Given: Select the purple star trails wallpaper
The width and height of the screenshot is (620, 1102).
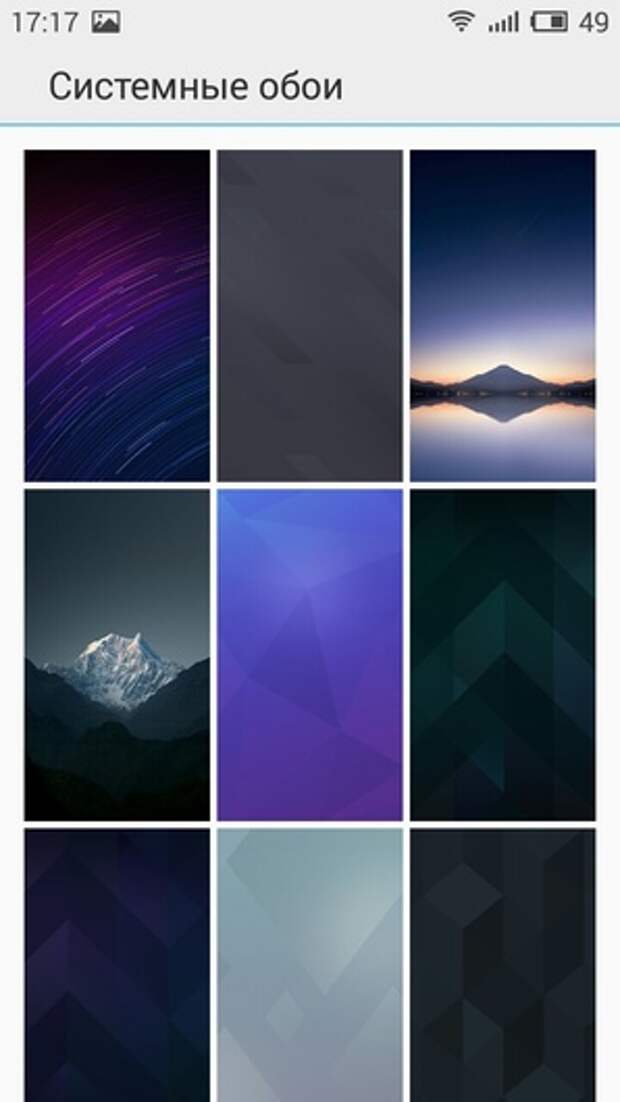Looking at the screenshot, I should click(117, 315).
